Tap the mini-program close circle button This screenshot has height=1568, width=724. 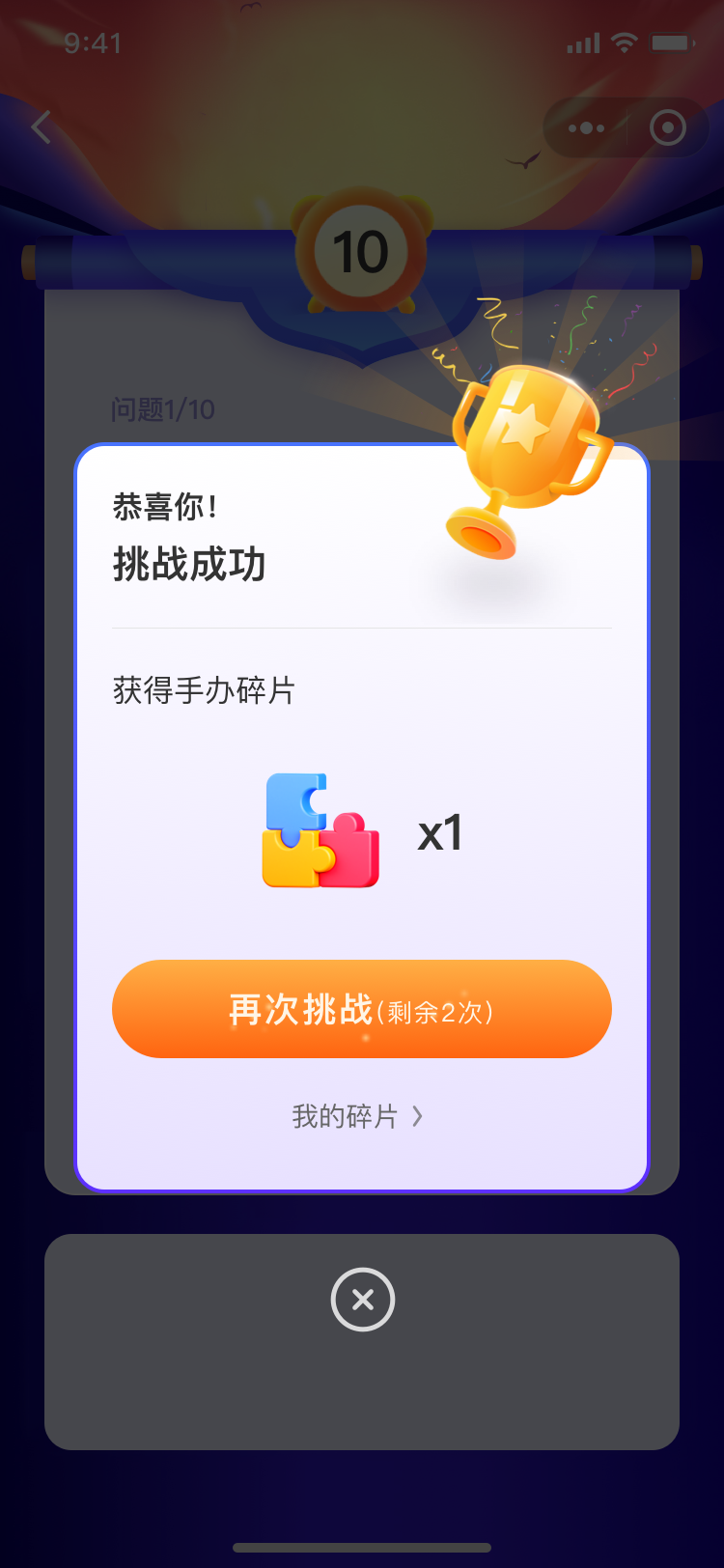click(668, 127)
